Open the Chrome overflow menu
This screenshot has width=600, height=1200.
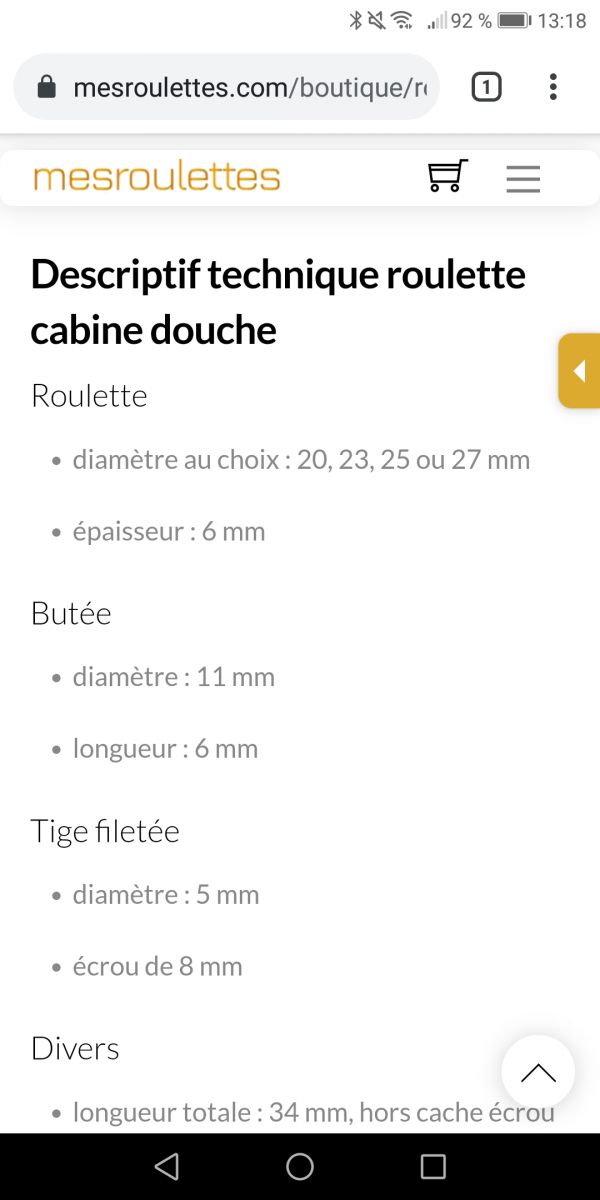point(553,88)
